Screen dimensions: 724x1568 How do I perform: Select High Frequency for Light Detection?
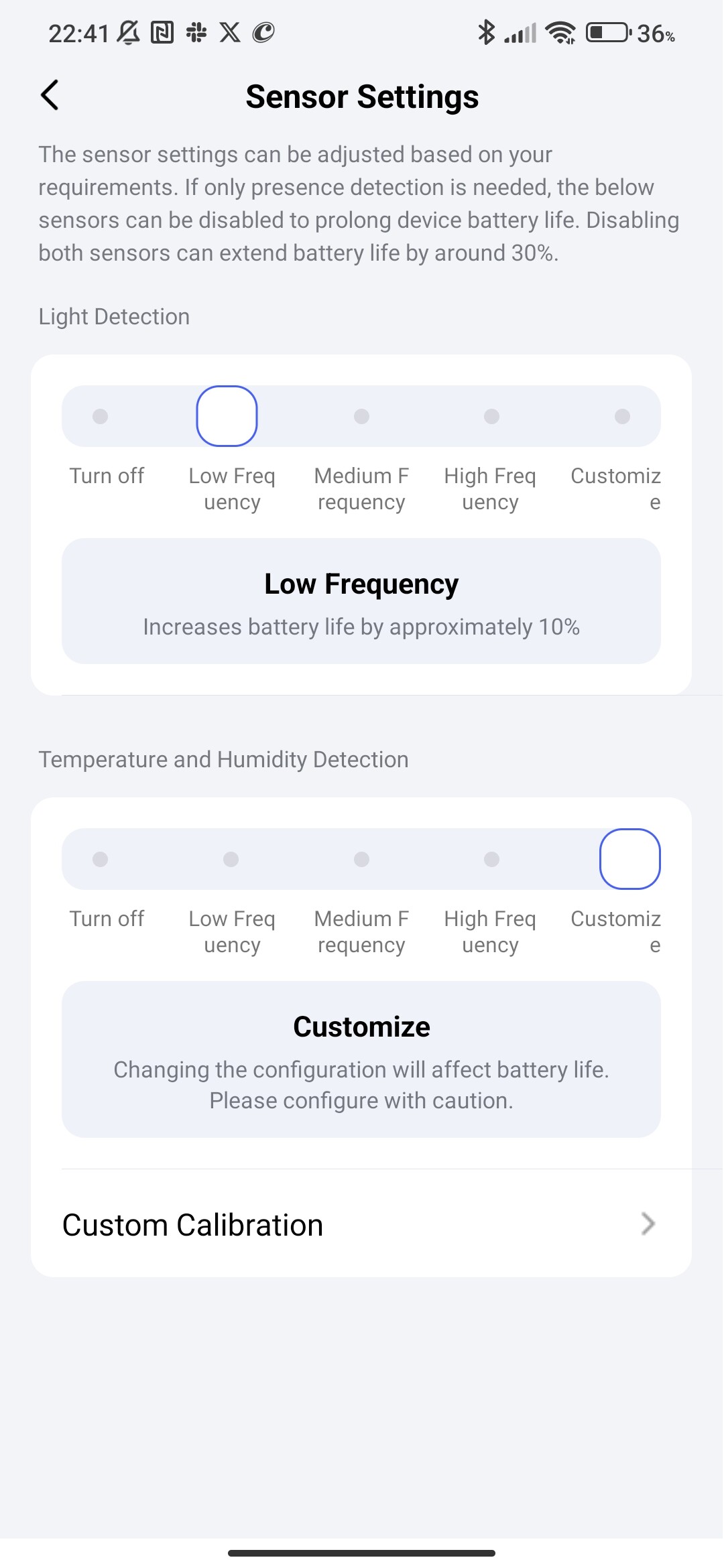tap(491, 416)
